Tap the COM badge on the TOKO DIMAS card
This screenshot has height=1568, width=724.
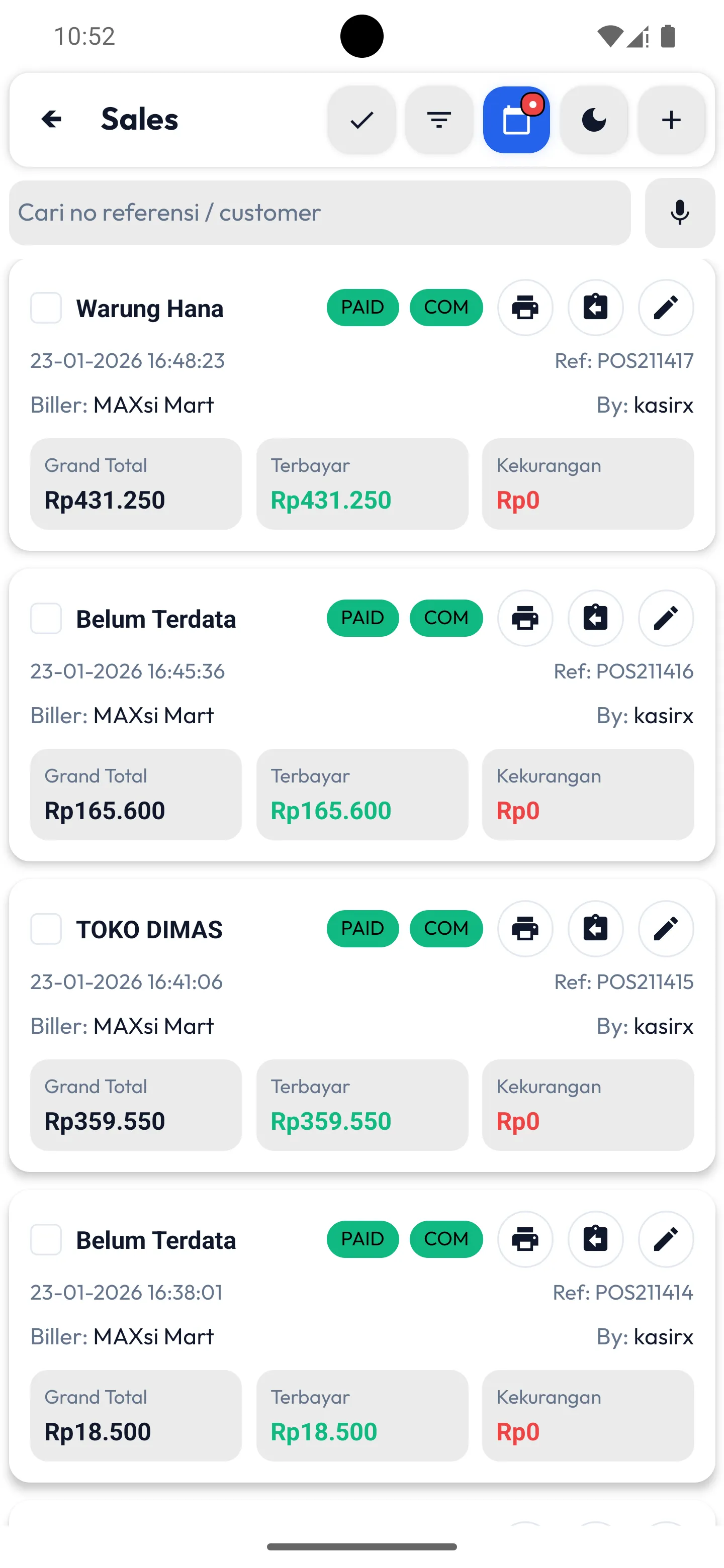pyautogui.click(x=446, y=929)
